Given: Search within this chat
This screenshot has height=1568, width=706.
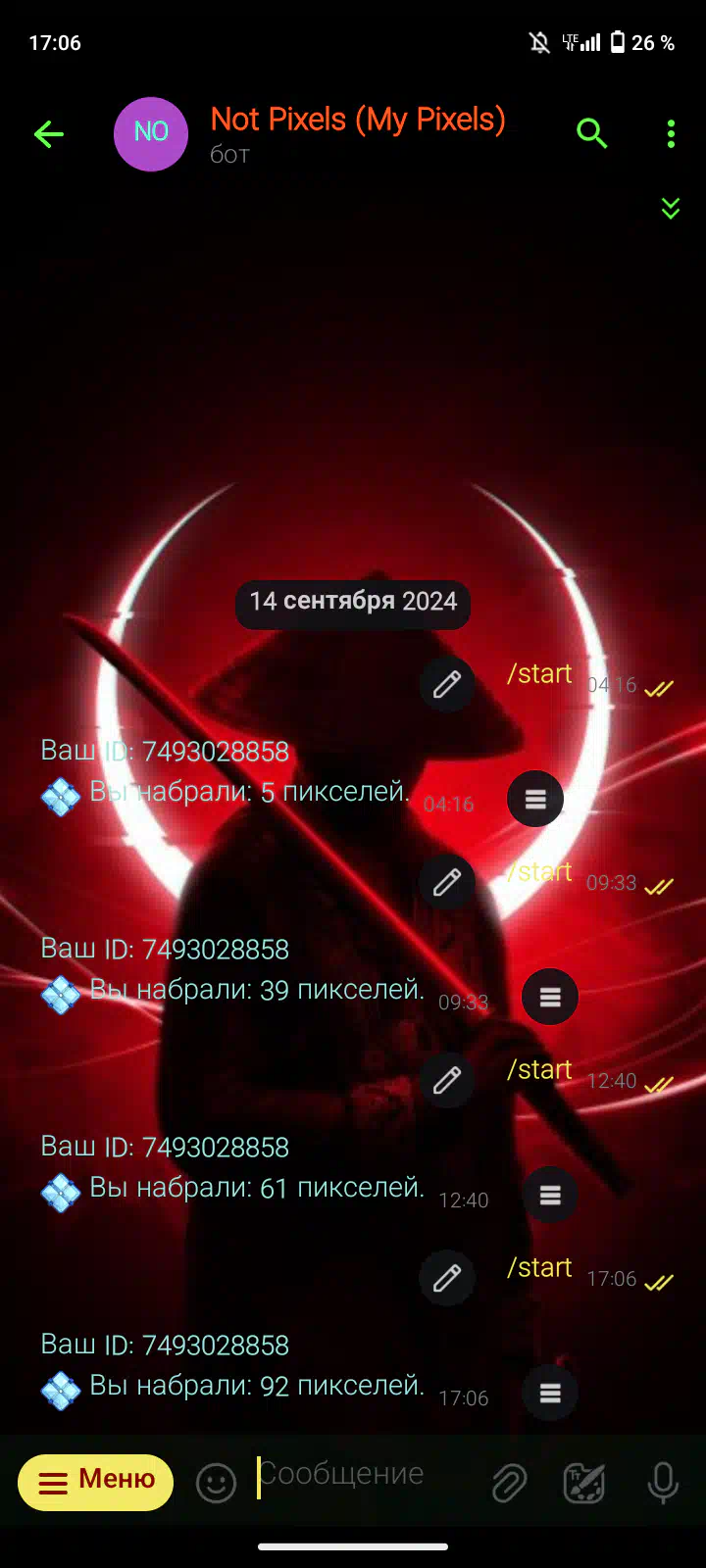Looking at the screenshot, I should tap(591, 133).
